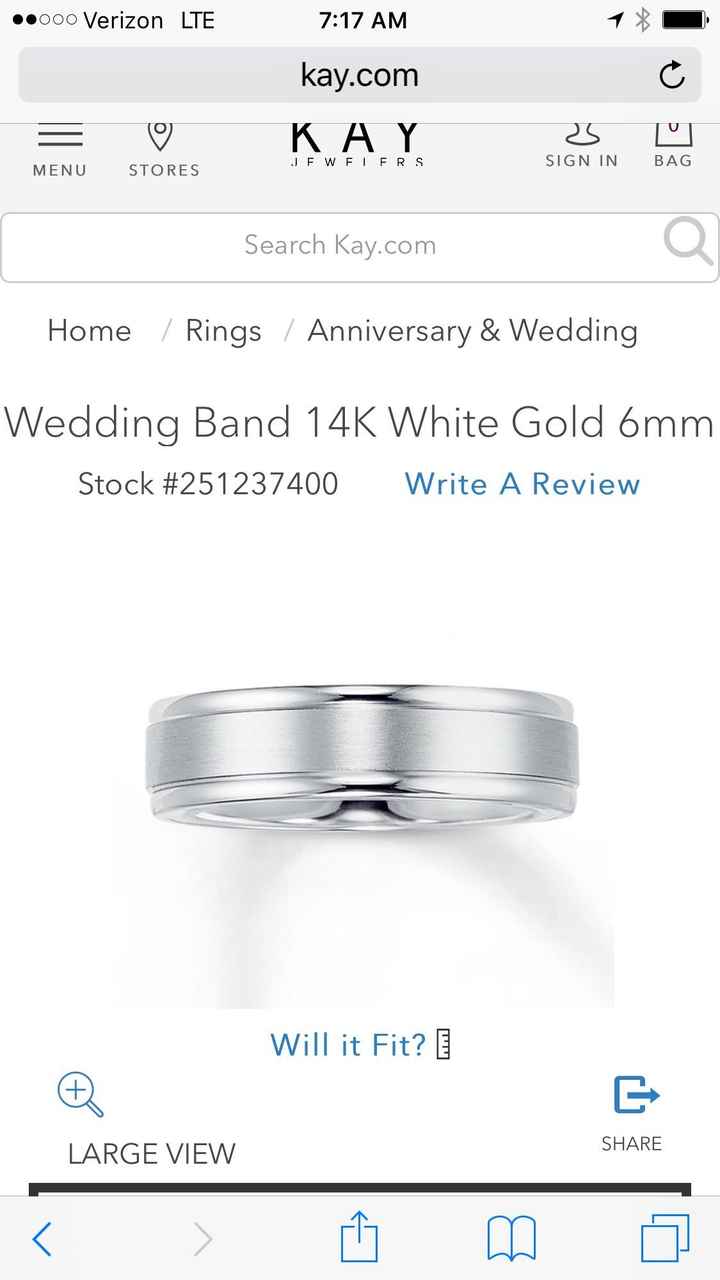Tap the kay.com address bar
Image resolution: width=720 pixels, height=1280 pixels.
click(x=360, y=74)
